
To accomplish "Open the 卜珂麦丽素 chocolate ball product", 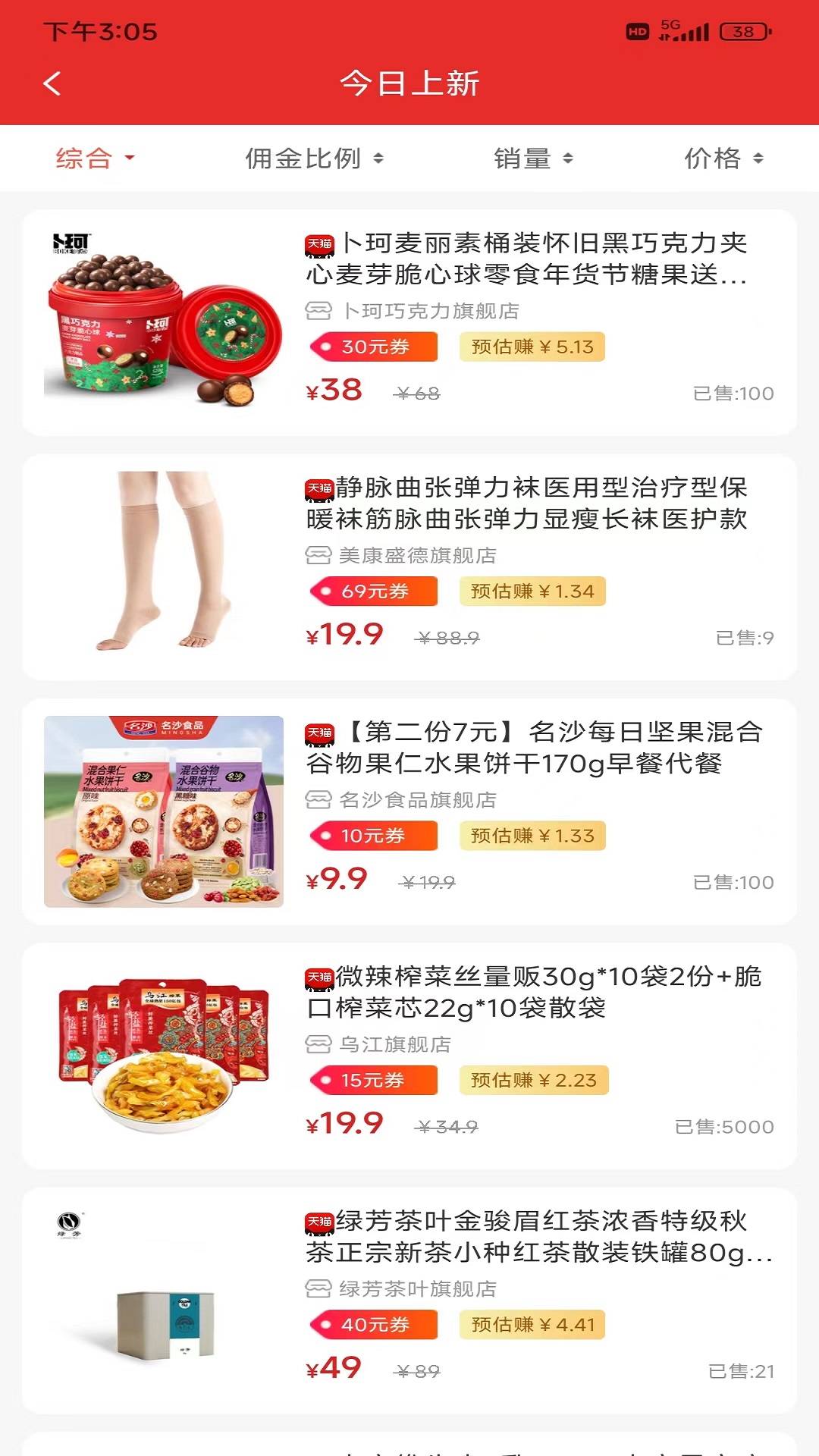I will 526,259.
